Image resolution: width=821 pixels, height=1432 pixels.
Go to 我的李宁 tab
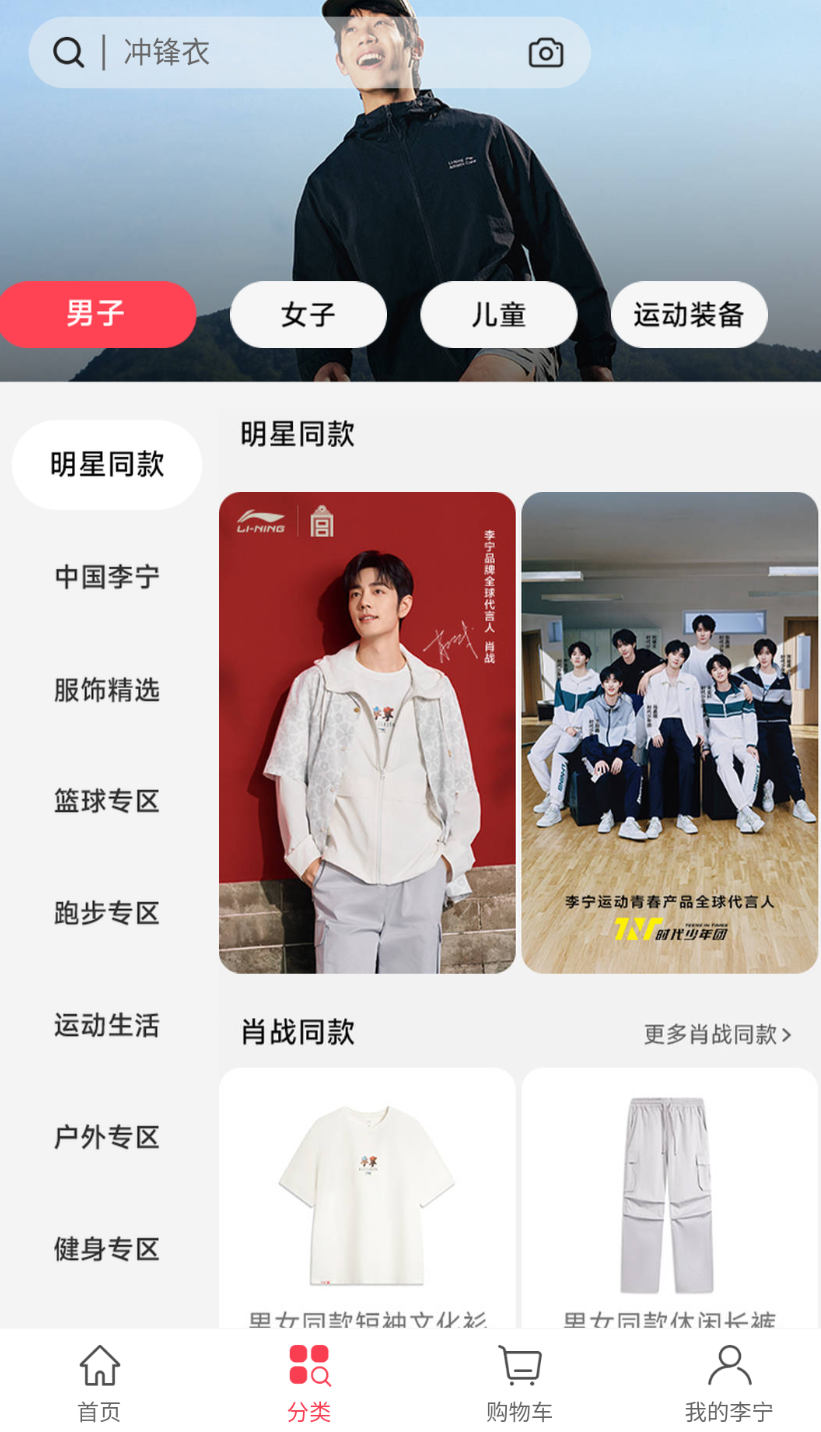click(728, 1384)
